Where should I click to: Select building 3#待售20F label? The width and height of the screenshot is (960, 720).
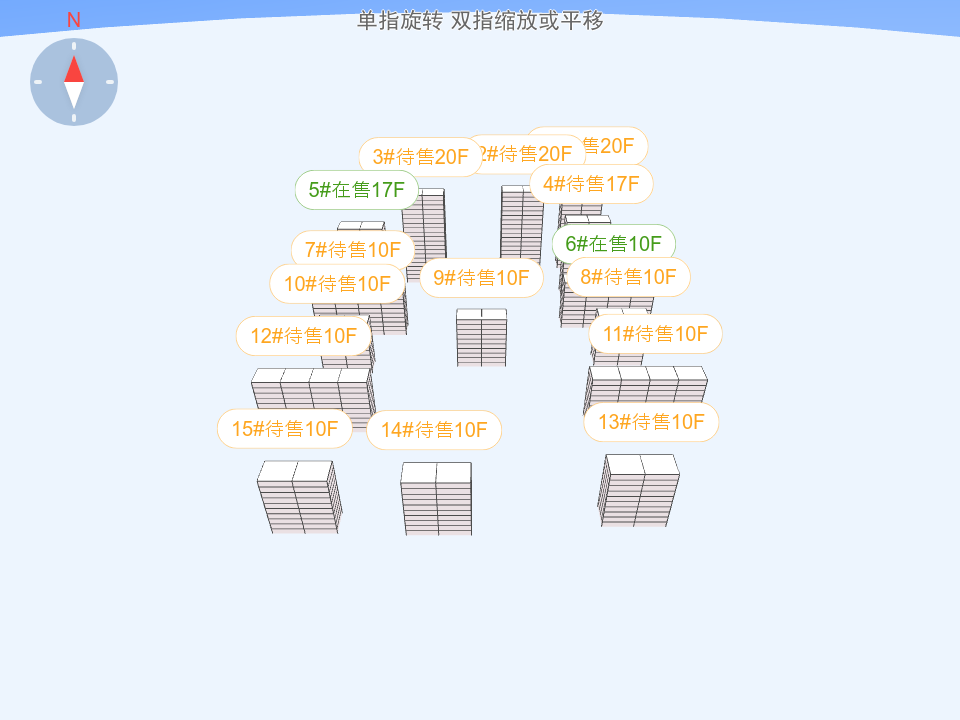pos(420,157)
